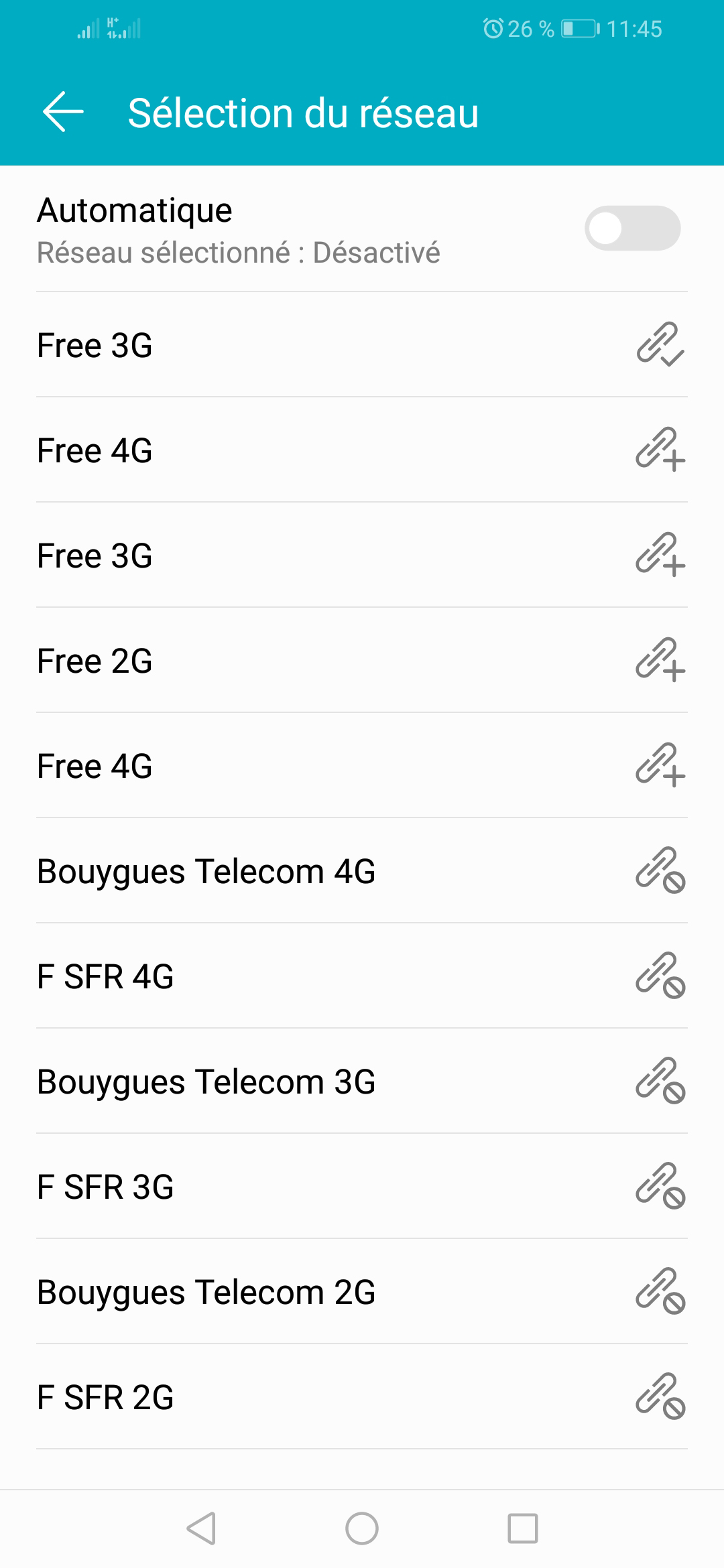Go back from Sélection du réseau
Screen dimensions: 724x1568
click(x=63, y=112)
